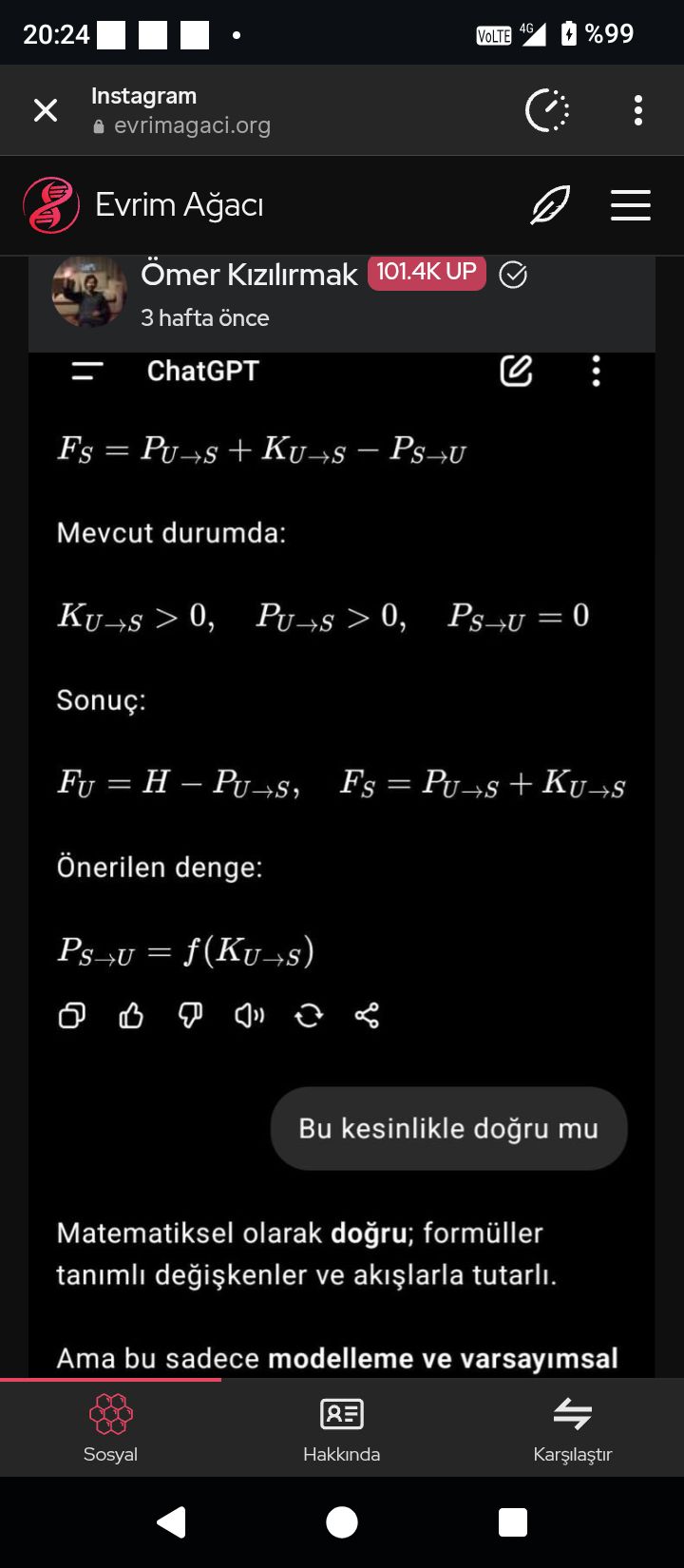Tap the dashed circle icon in browser bar
The height and width of the screenshot is (1568, 684).
tap(547, 110)
